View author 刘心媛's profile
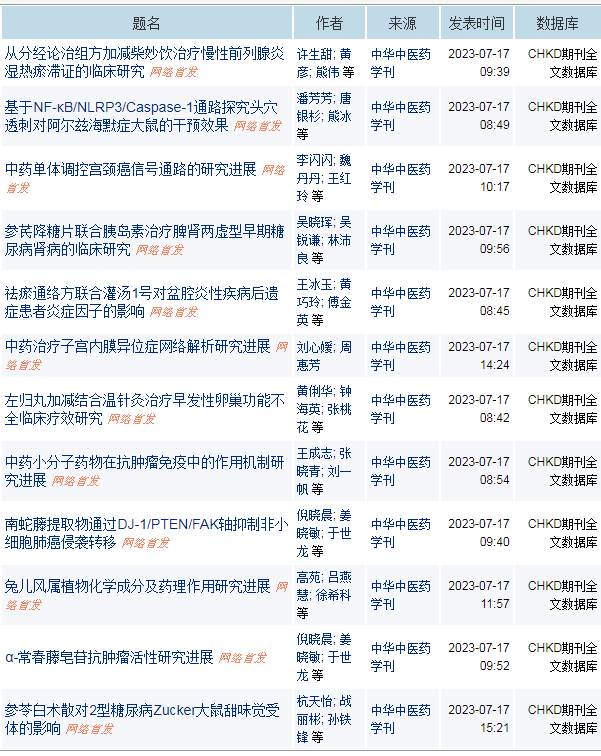This screenshot has height=756, width=601. pyautogui.click(x=313, y=346)
